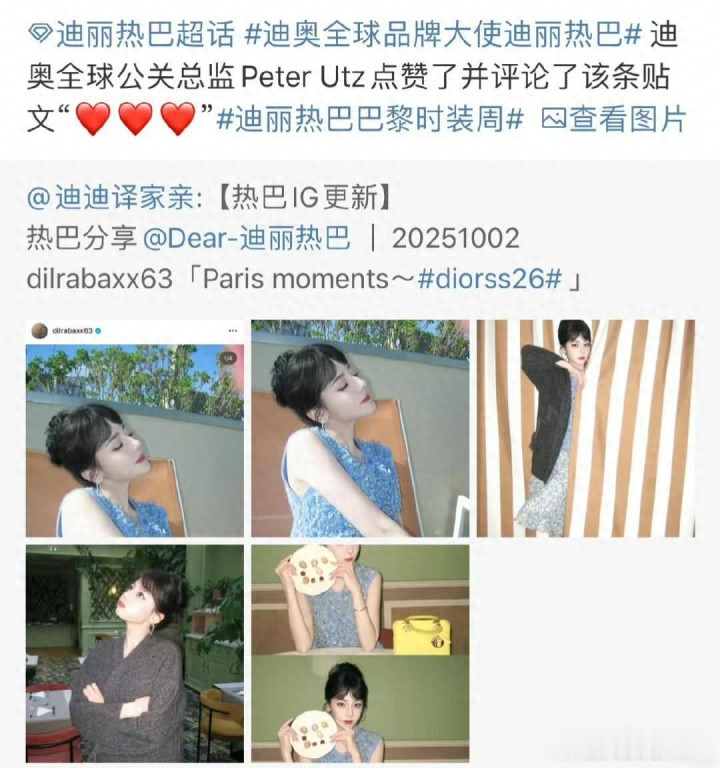Tap the 查看图片 view image link
Screen dimensions: 720x768
(613, 120)
